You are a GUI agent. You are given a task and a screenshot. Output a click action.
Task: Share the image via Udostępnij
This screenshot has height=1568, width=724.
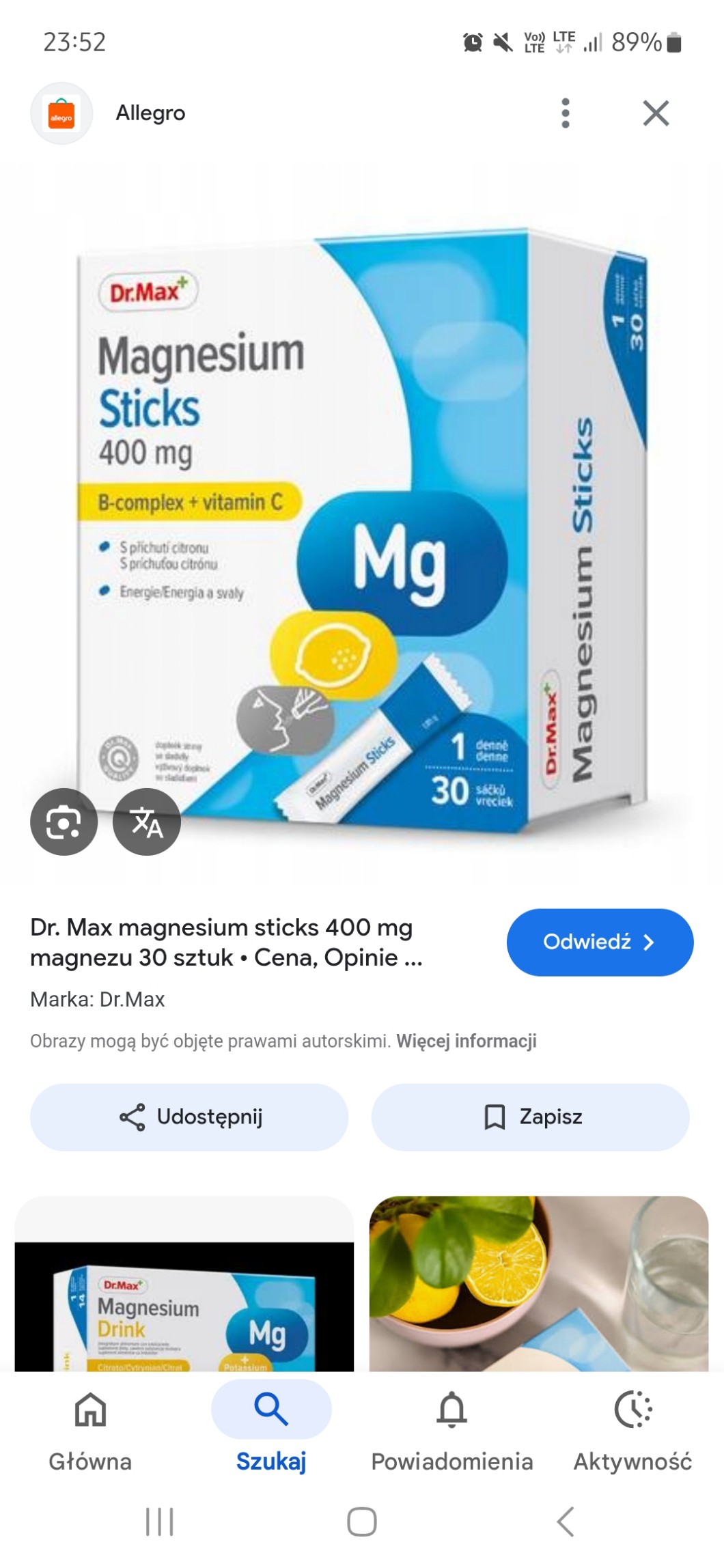point(189,1117)
